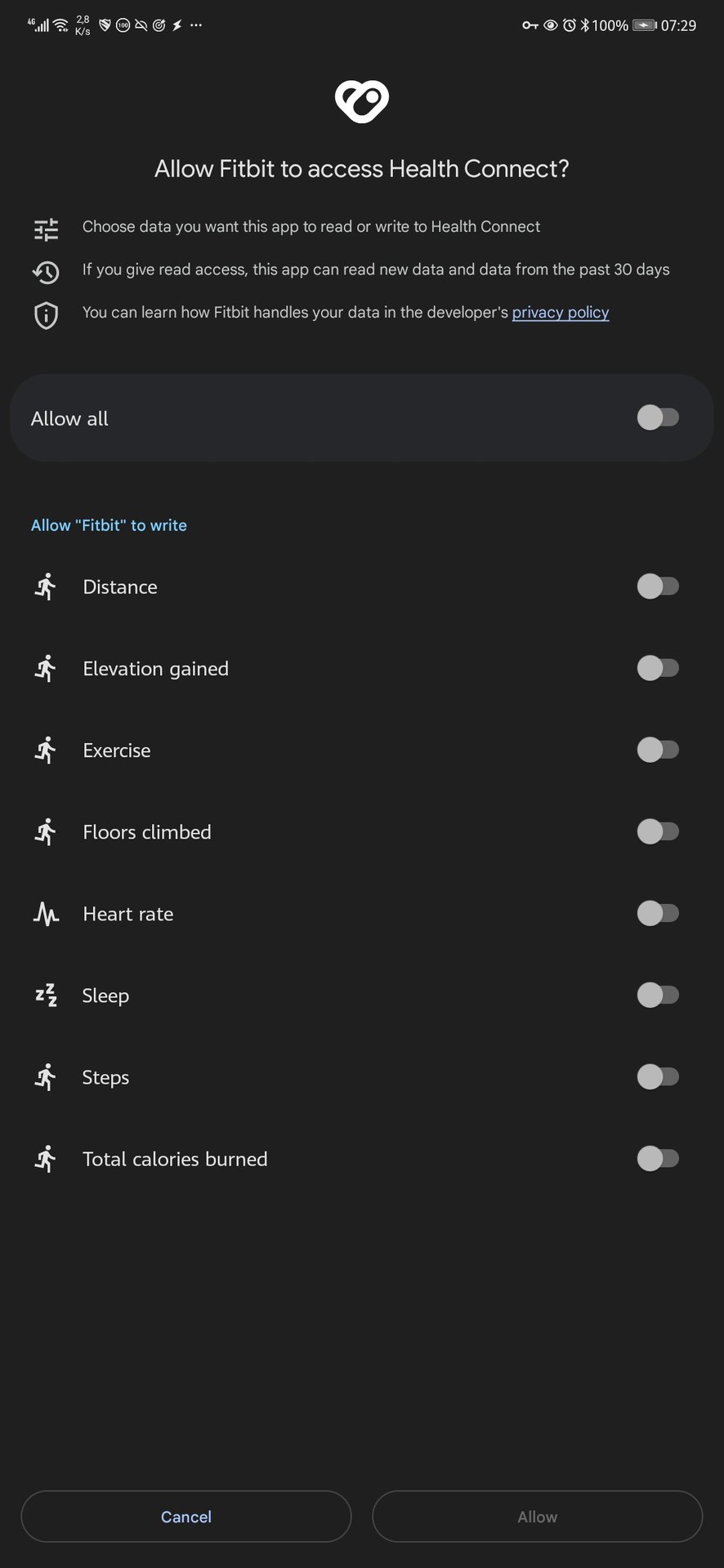
Task: Cancel the Health Connect request
Action: (x=186, y=1517)
